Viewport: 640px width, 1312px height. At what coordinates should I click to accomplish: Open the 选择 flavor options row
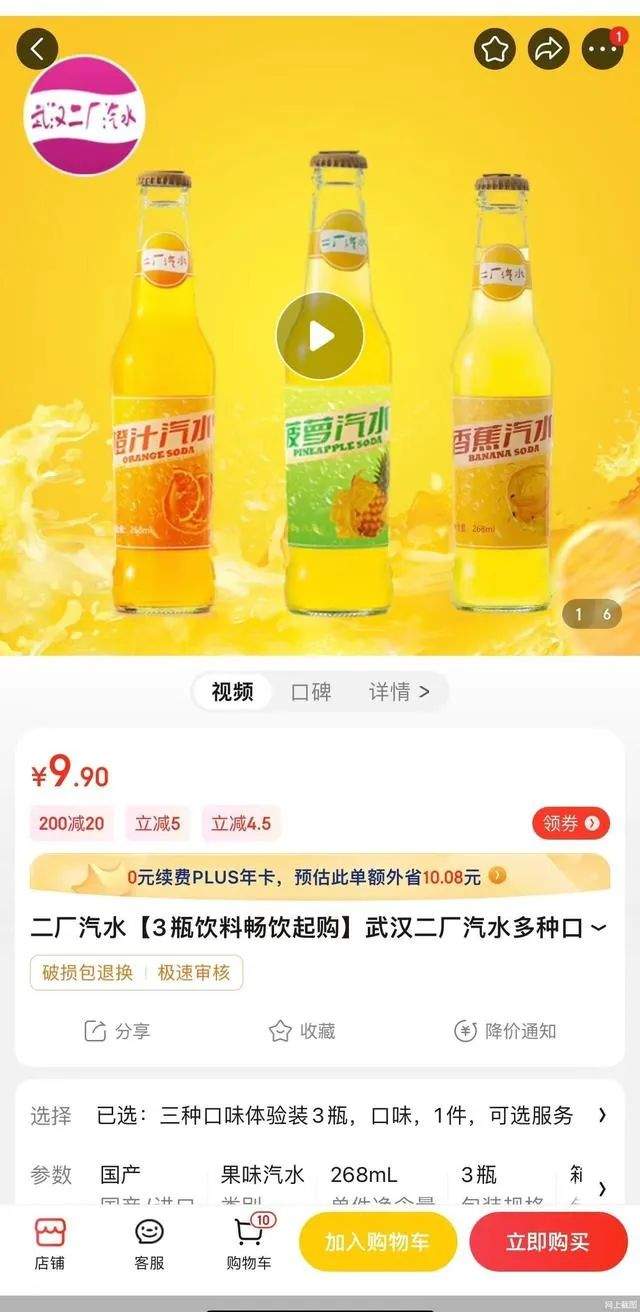point(320,1115)
